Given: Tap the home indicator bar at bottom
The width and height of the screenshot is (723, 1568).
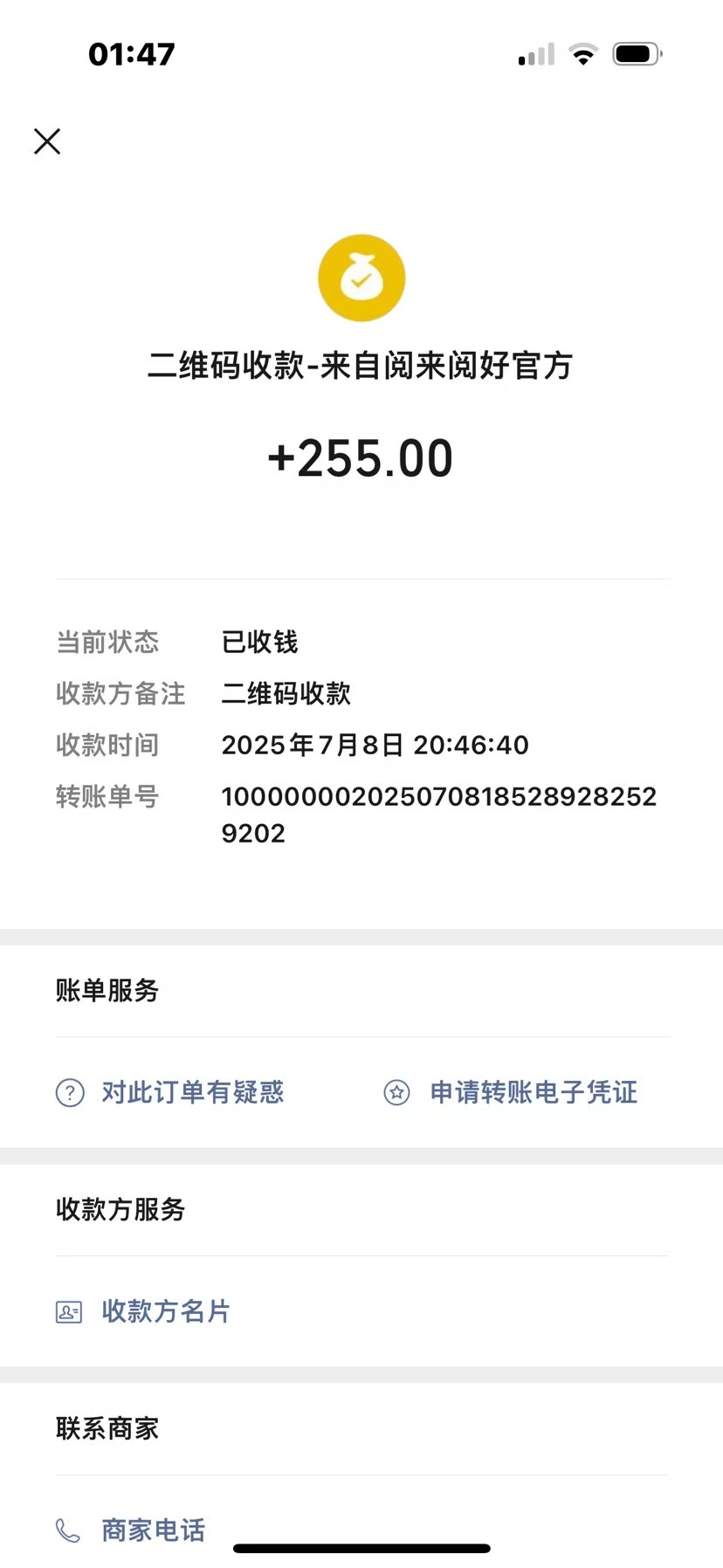Looking at the screenshot, I should (x=361, y=1548).
